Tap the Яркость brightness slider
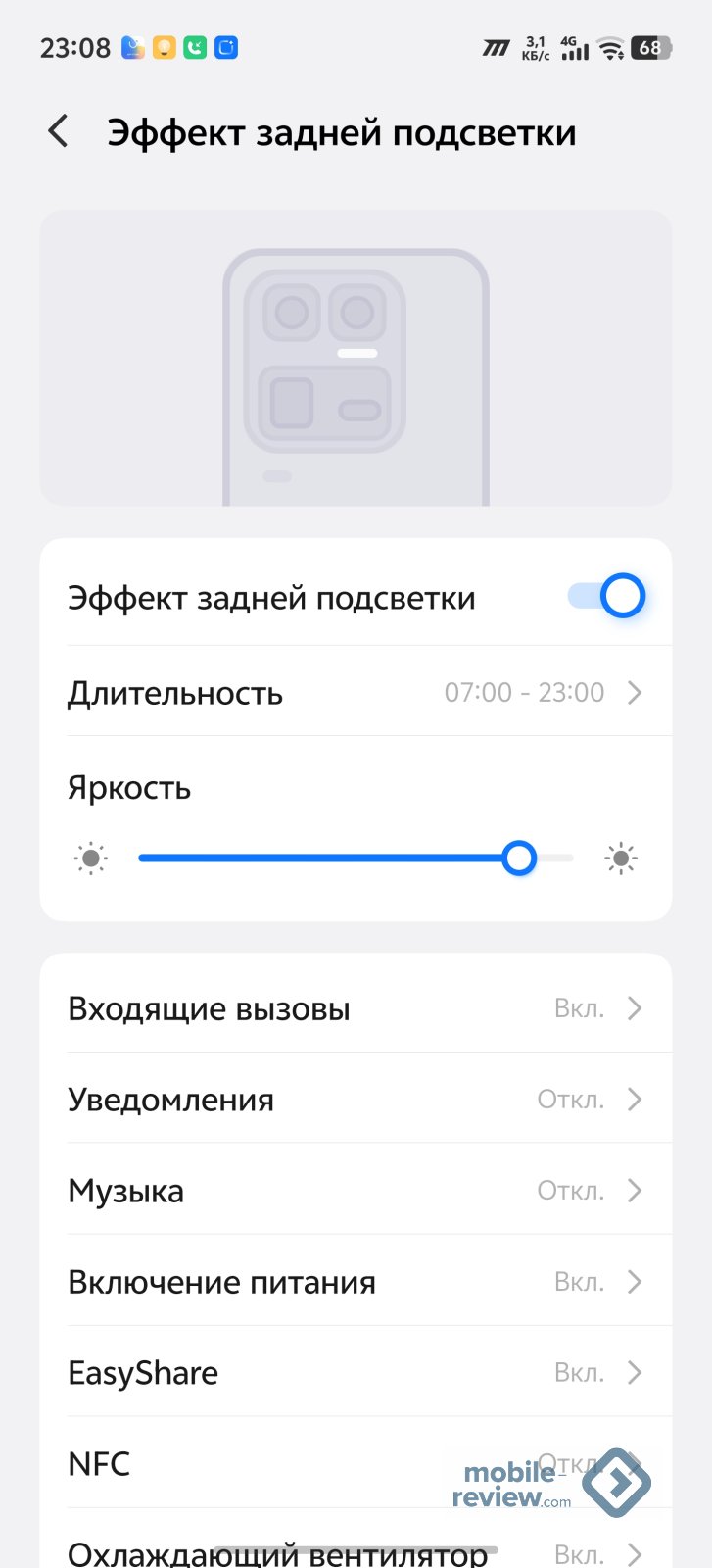Image resolution: width=712 pixels, height=1568 pixels. 355,858
